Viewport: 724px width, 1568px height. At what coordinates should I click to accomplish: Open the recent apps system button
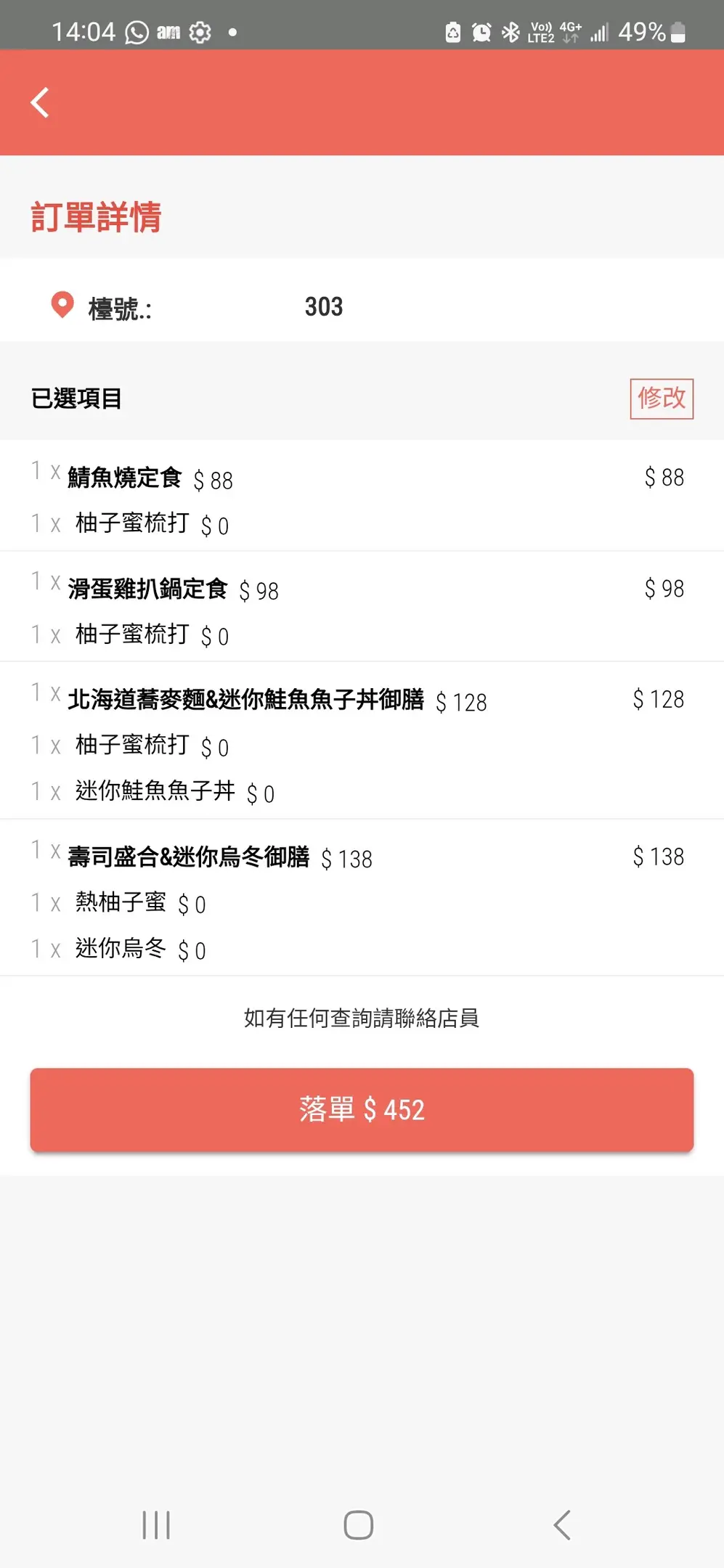[x=156, y=1524]
